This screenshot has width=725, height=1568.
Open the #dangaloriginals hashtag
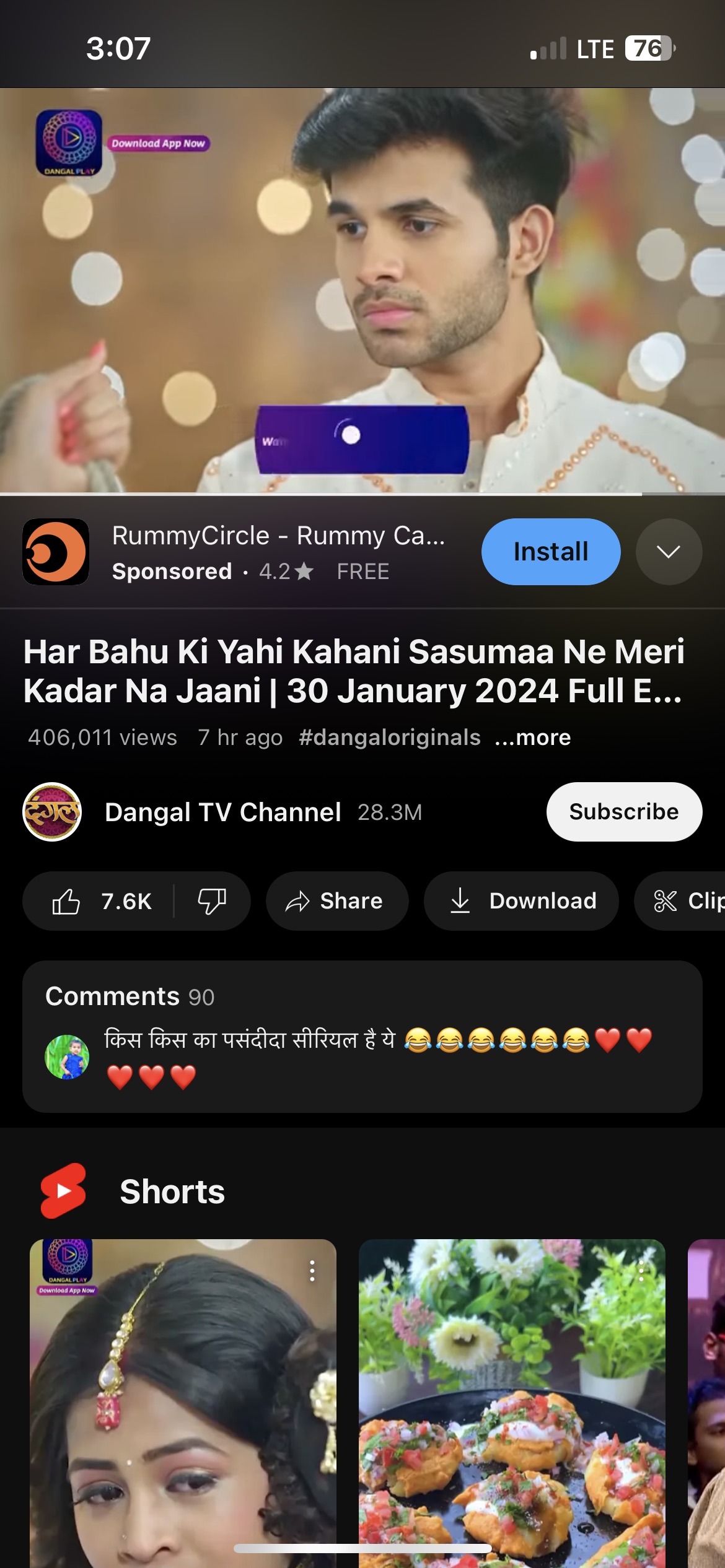click(389, 738)
